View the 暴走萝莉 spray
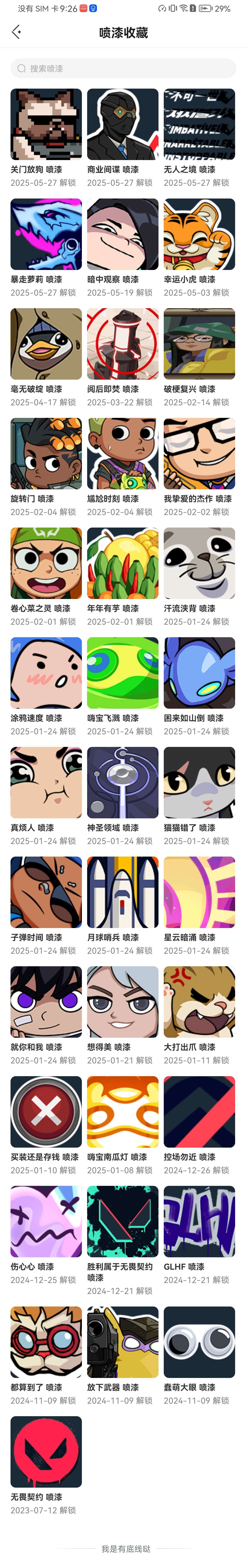This screenshot has height=1568, width=247. point(46,234)
